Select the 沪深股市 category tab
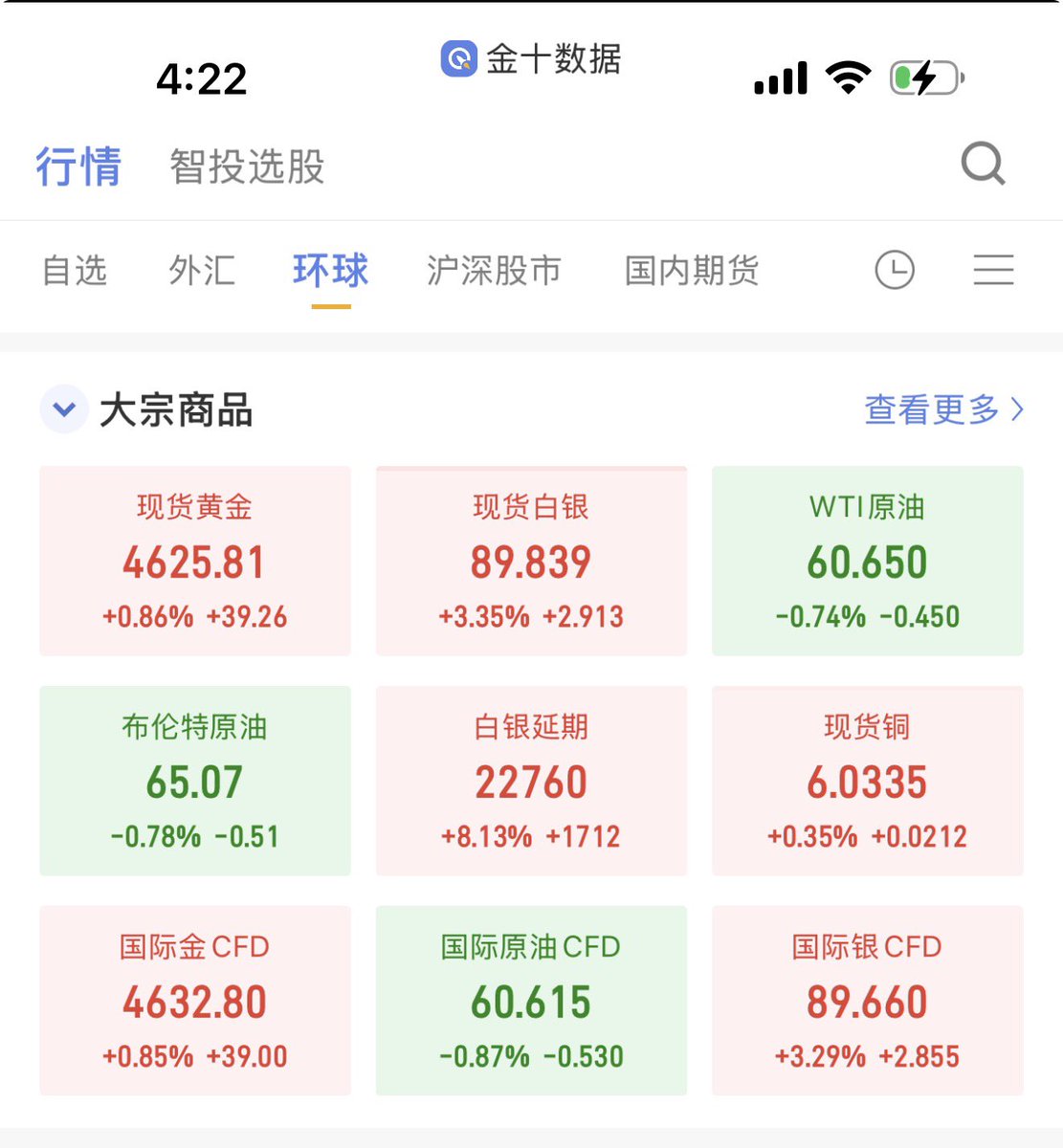 pos(494,271)
